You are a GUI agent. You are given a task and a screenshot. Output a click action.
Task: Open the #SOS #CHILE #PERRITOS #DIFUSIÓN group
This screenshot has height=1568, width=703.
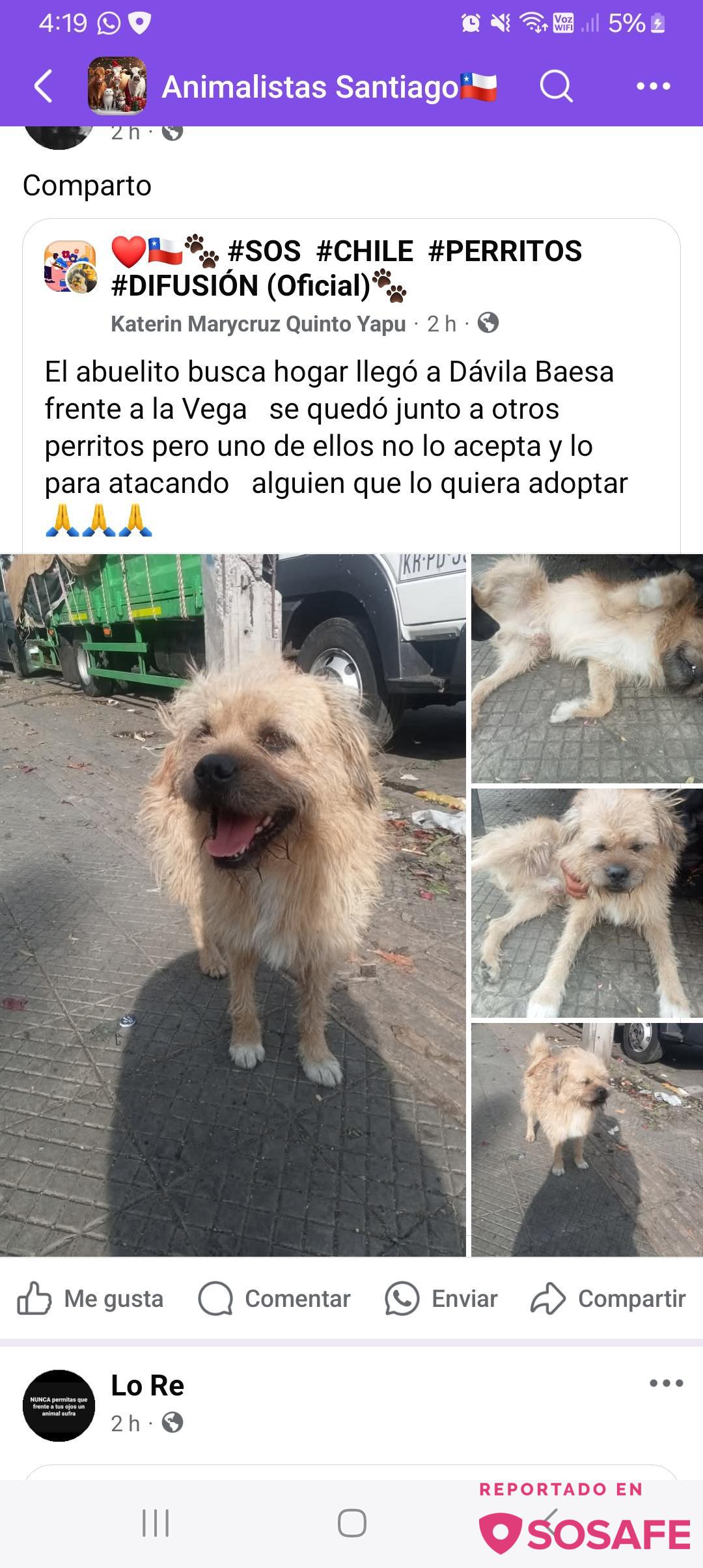[346, 268]
